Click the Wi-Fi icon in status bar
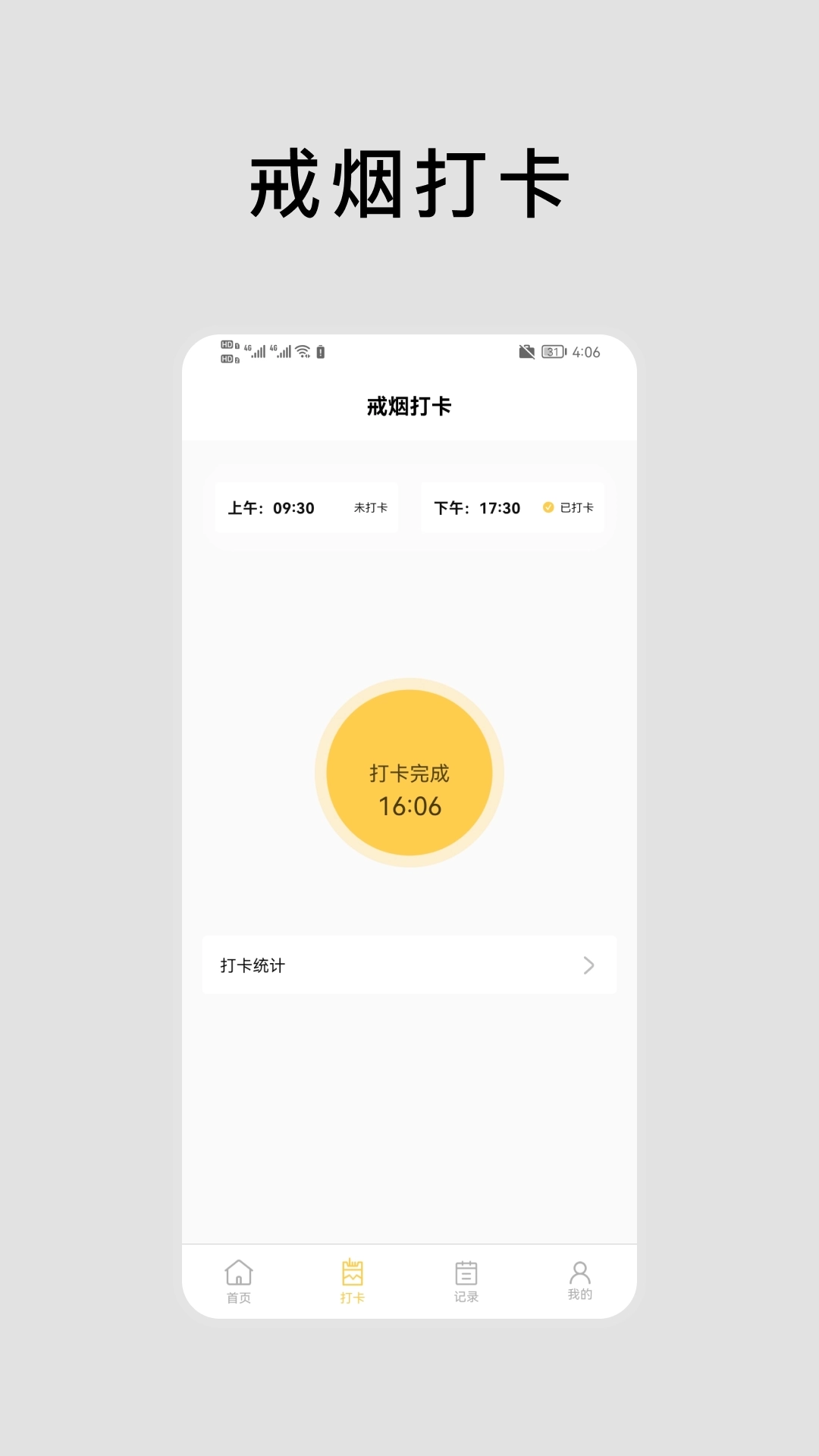This screenshot has height=1456, width=819. point(303,351)
